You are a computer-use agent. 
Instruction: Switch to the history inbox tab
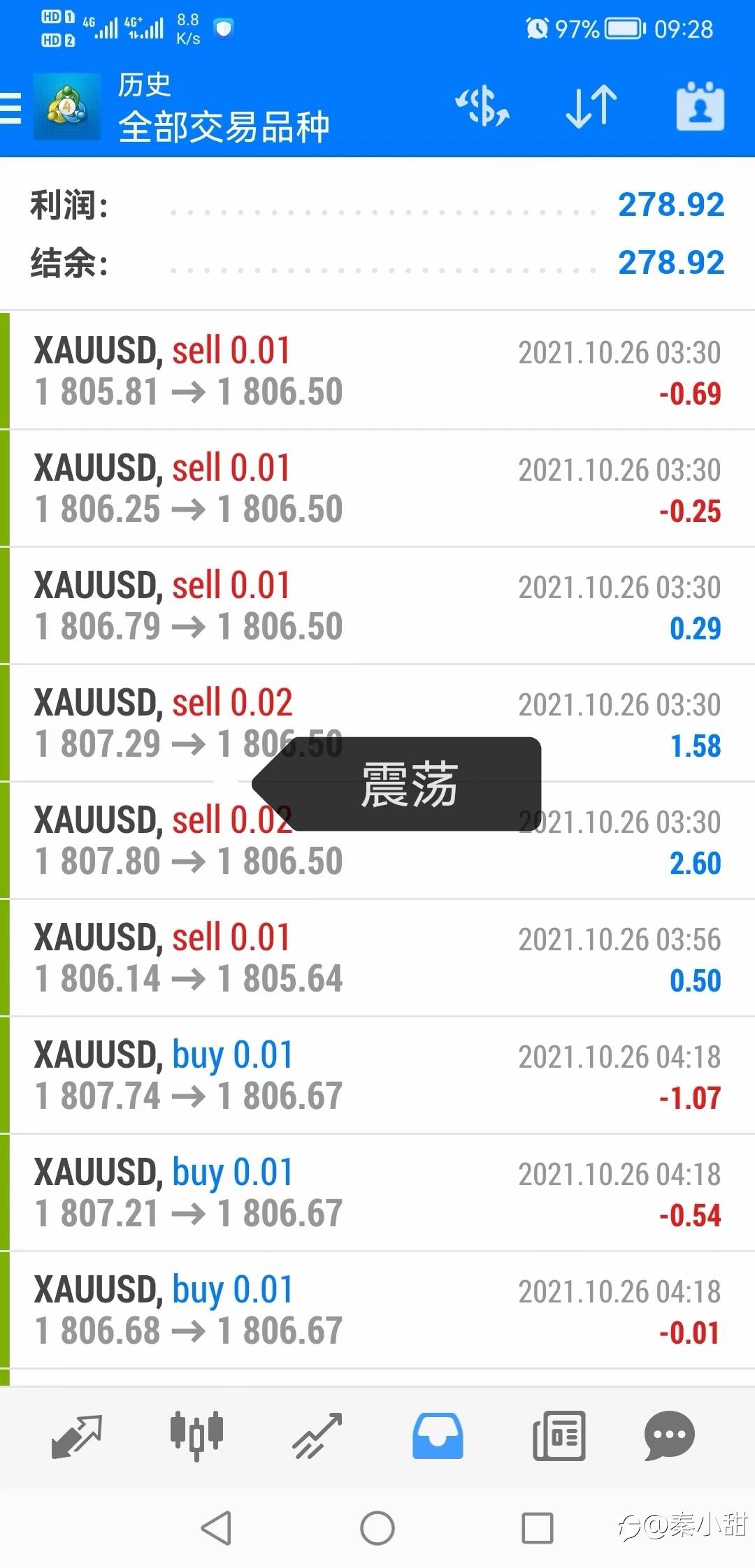pos(438,1436)
